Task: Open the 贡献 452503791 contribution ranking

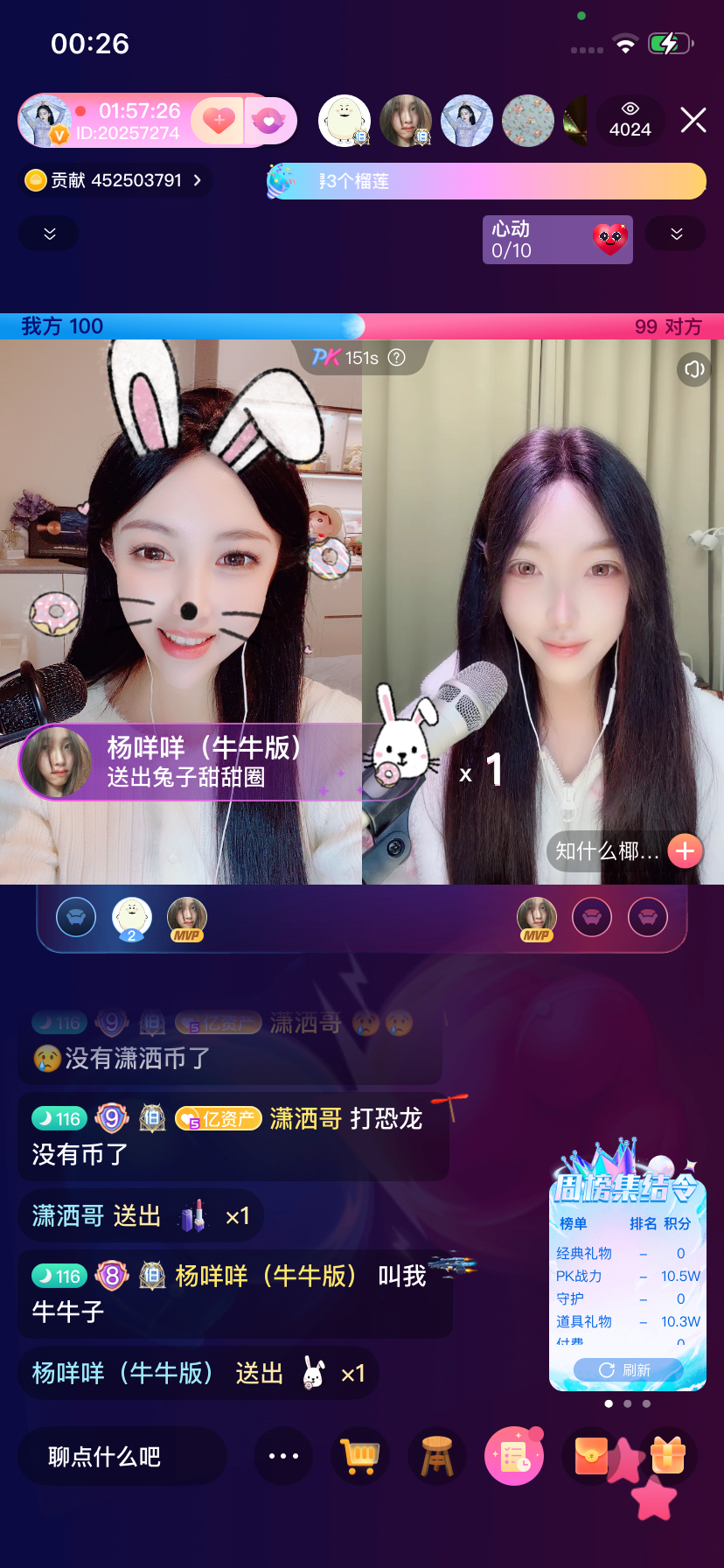Action: (115, 180)
